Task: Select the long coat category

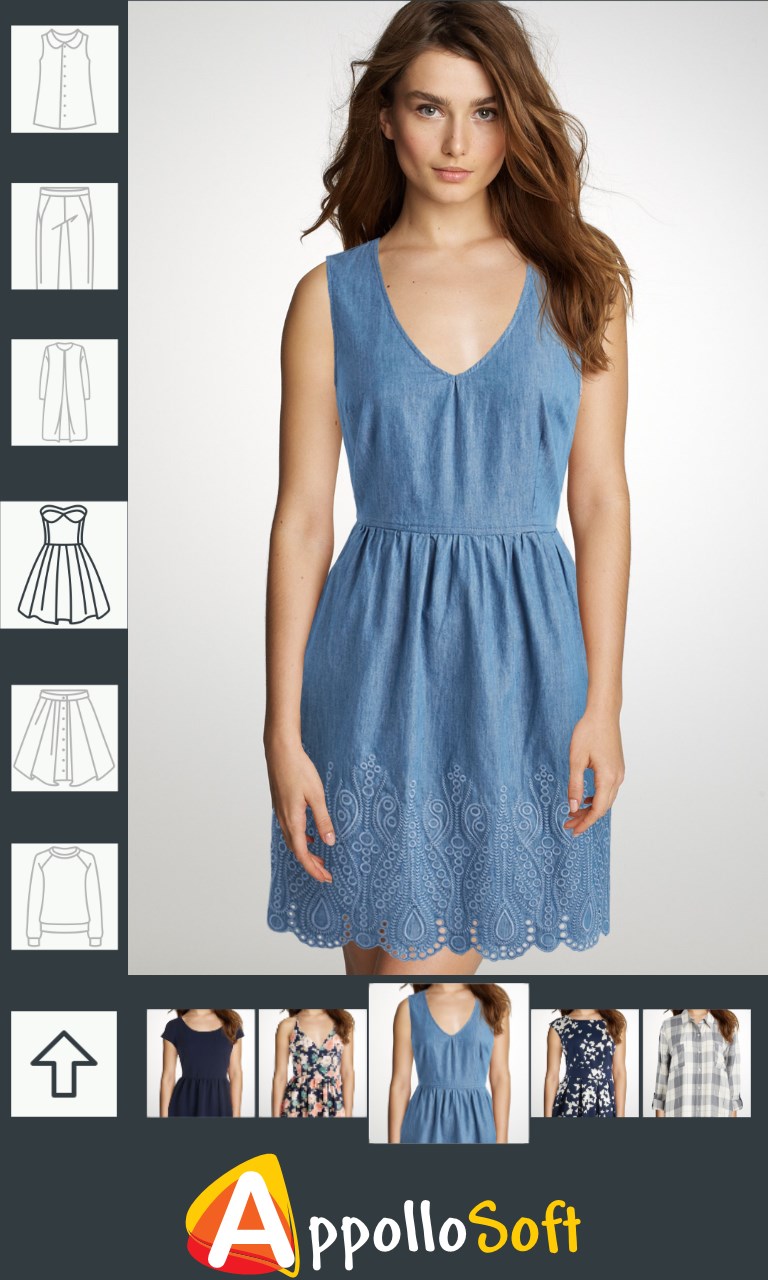Action: point(64,392)
